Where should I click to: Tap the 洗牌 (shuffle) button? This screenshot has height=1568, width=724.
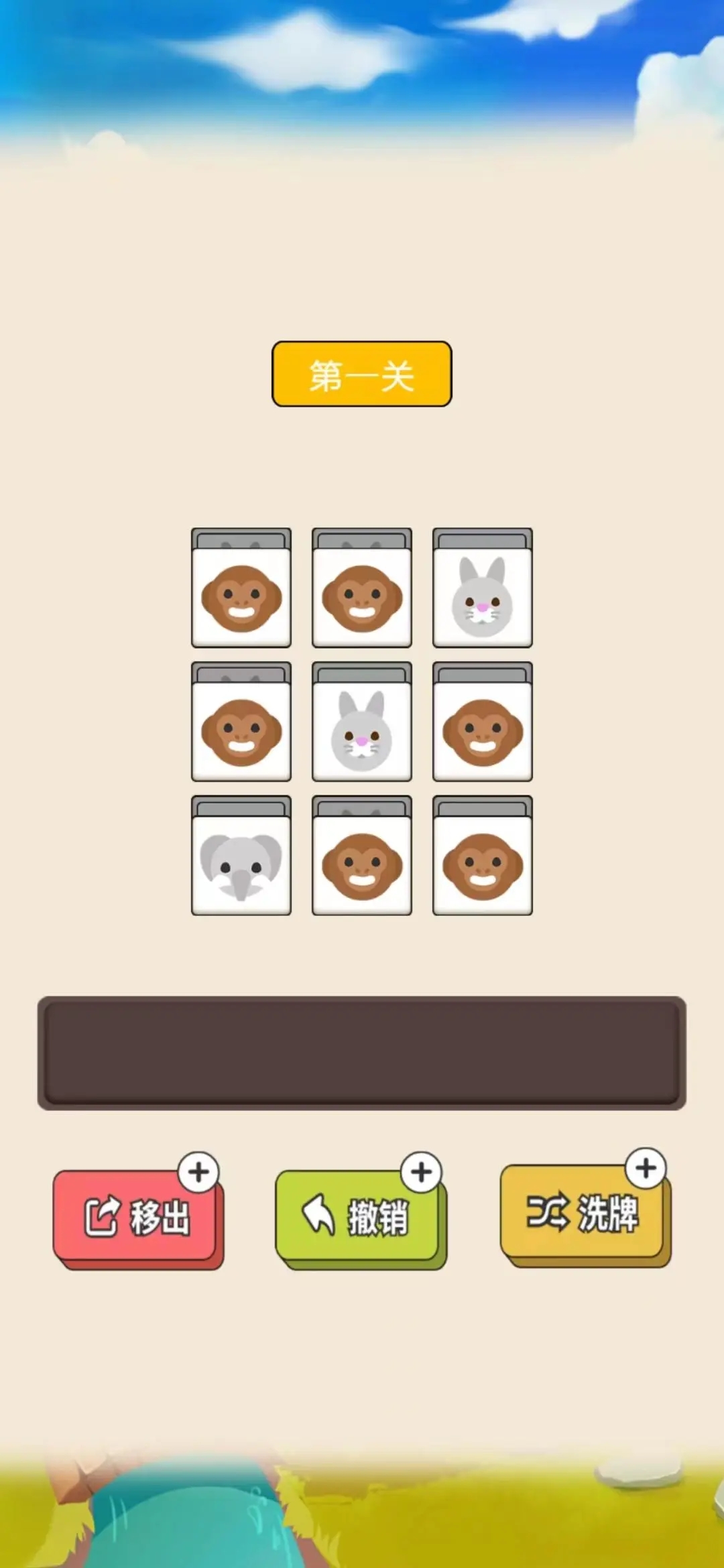coord(582,1213)
